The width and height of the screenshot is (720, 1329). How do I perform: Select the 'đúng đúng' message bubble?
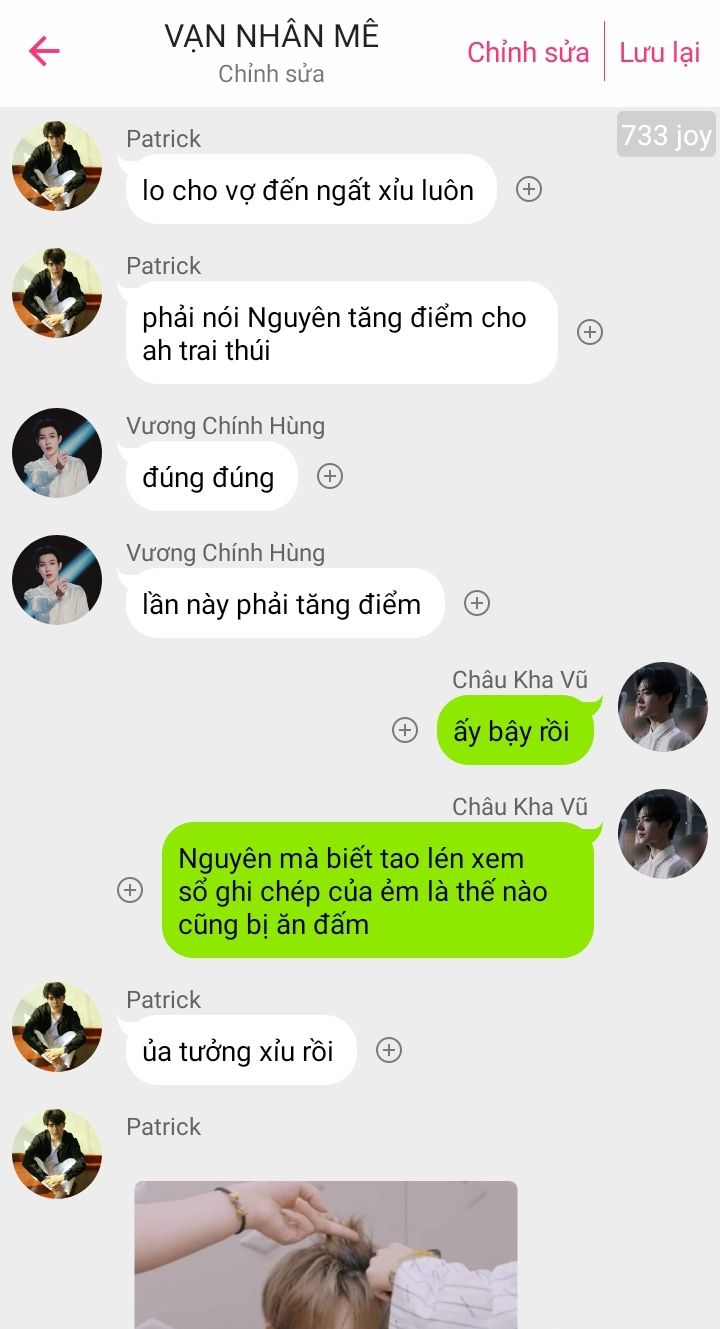212,476
